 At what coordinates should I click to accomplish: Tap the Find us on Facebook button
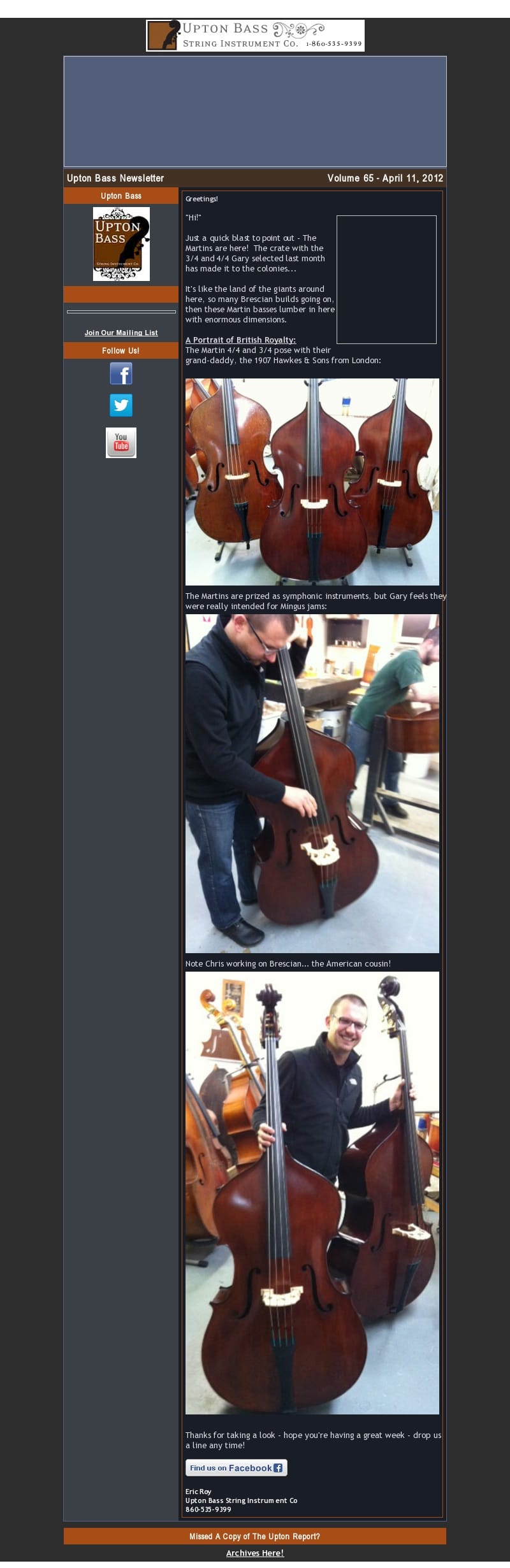[237, 1467]
